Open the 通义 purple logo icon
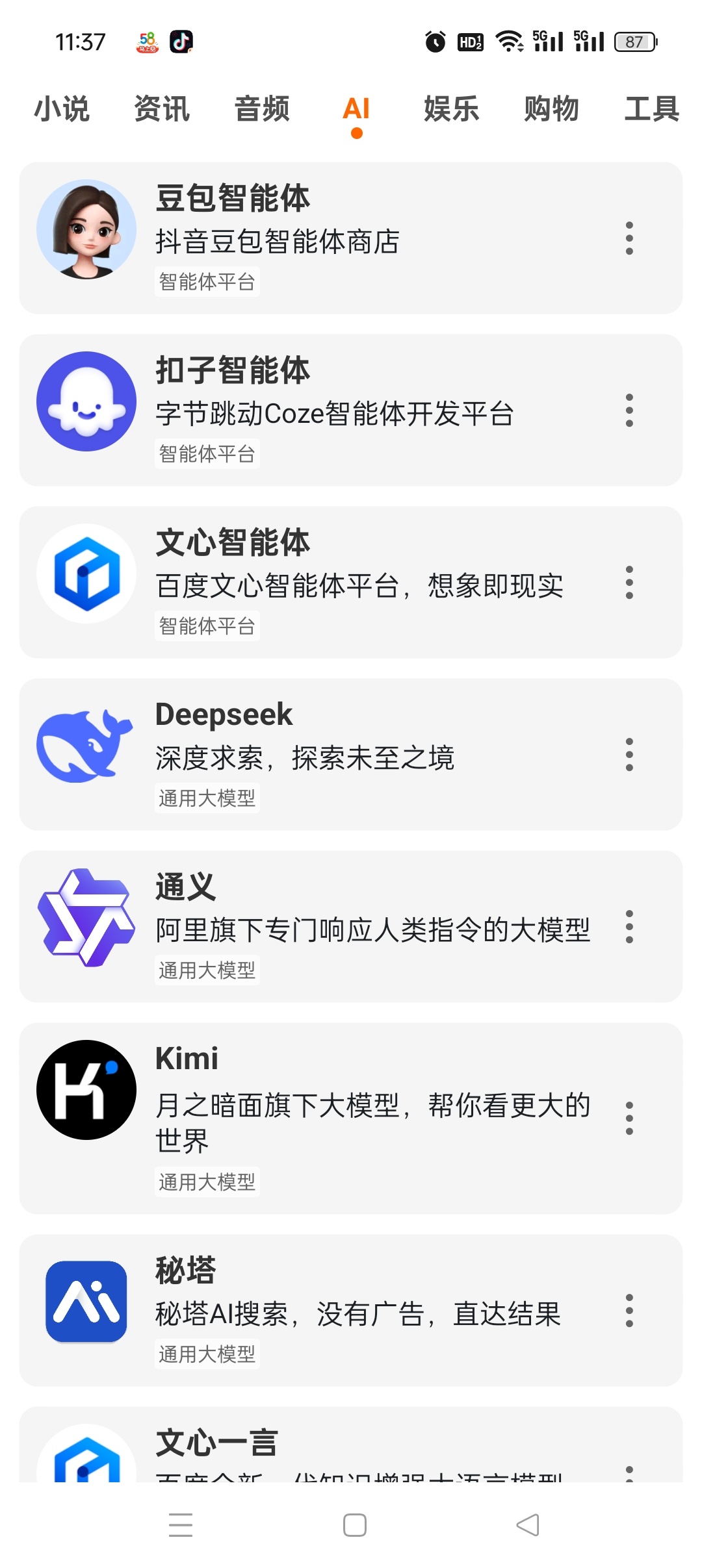The height and width of the screenshot is (1568, 702). click(x=86, y=917)
